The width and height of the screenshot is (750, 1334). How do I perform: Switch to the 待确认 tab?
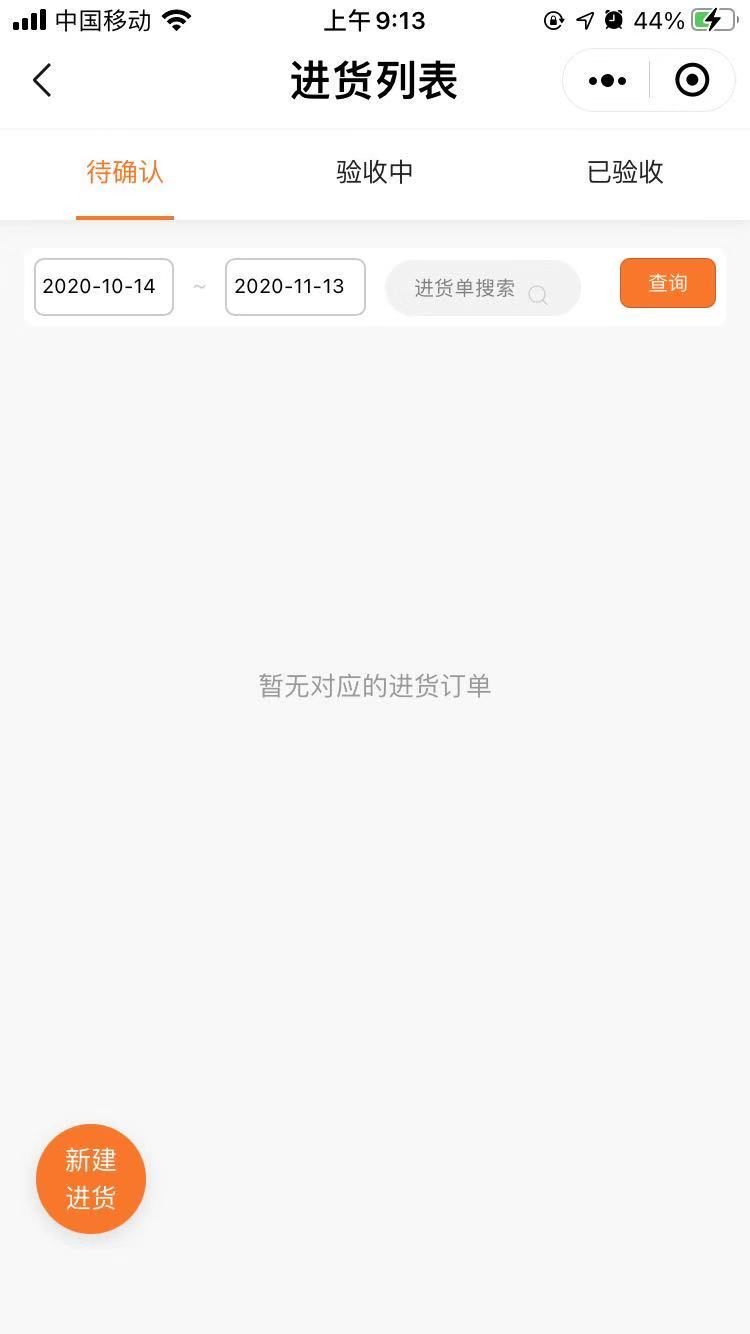pyautogui.click(x=125, y=172)
